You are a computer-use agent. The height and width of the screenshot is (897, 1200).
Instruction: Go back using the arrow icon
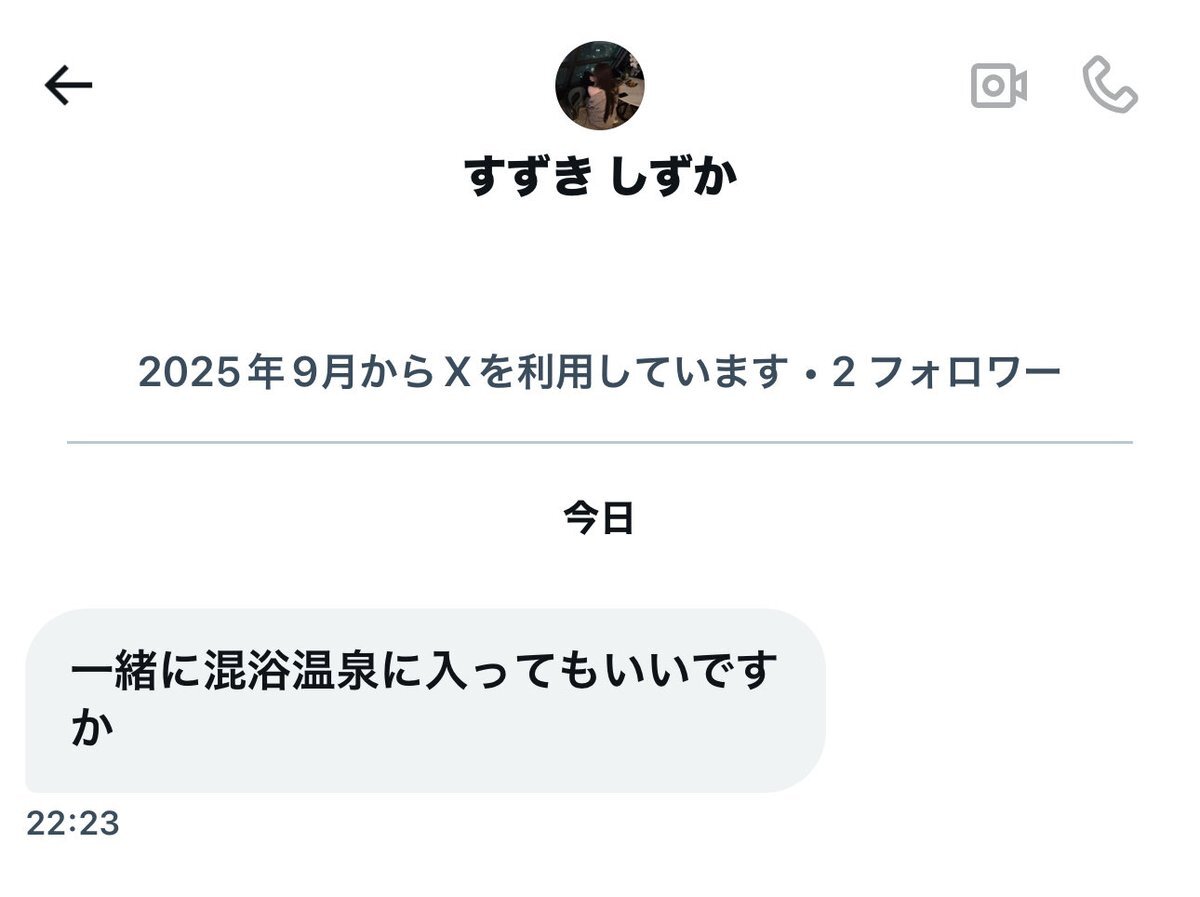(68, 86)
